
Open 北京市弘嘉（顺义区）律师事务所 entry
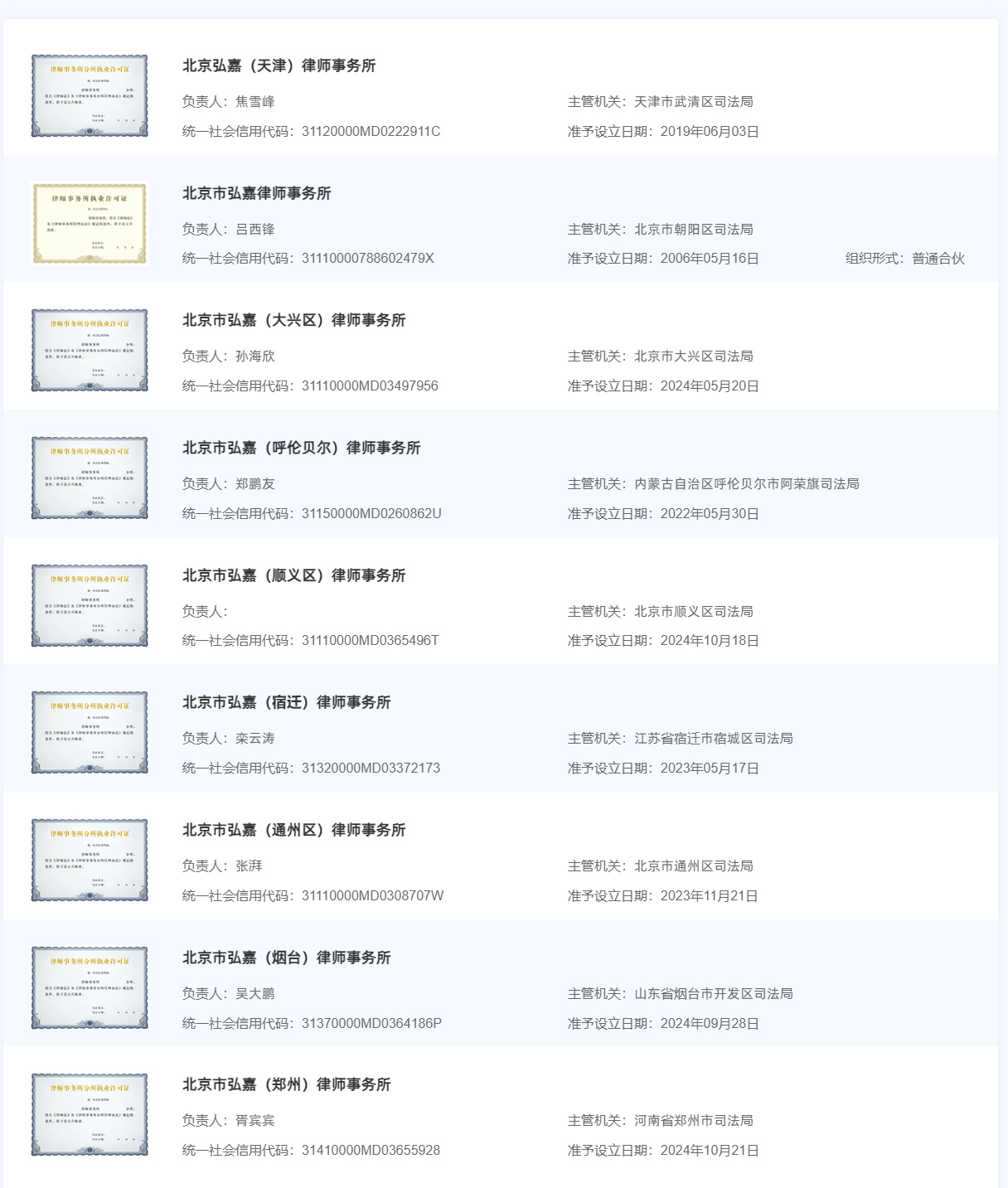[293, 575]
